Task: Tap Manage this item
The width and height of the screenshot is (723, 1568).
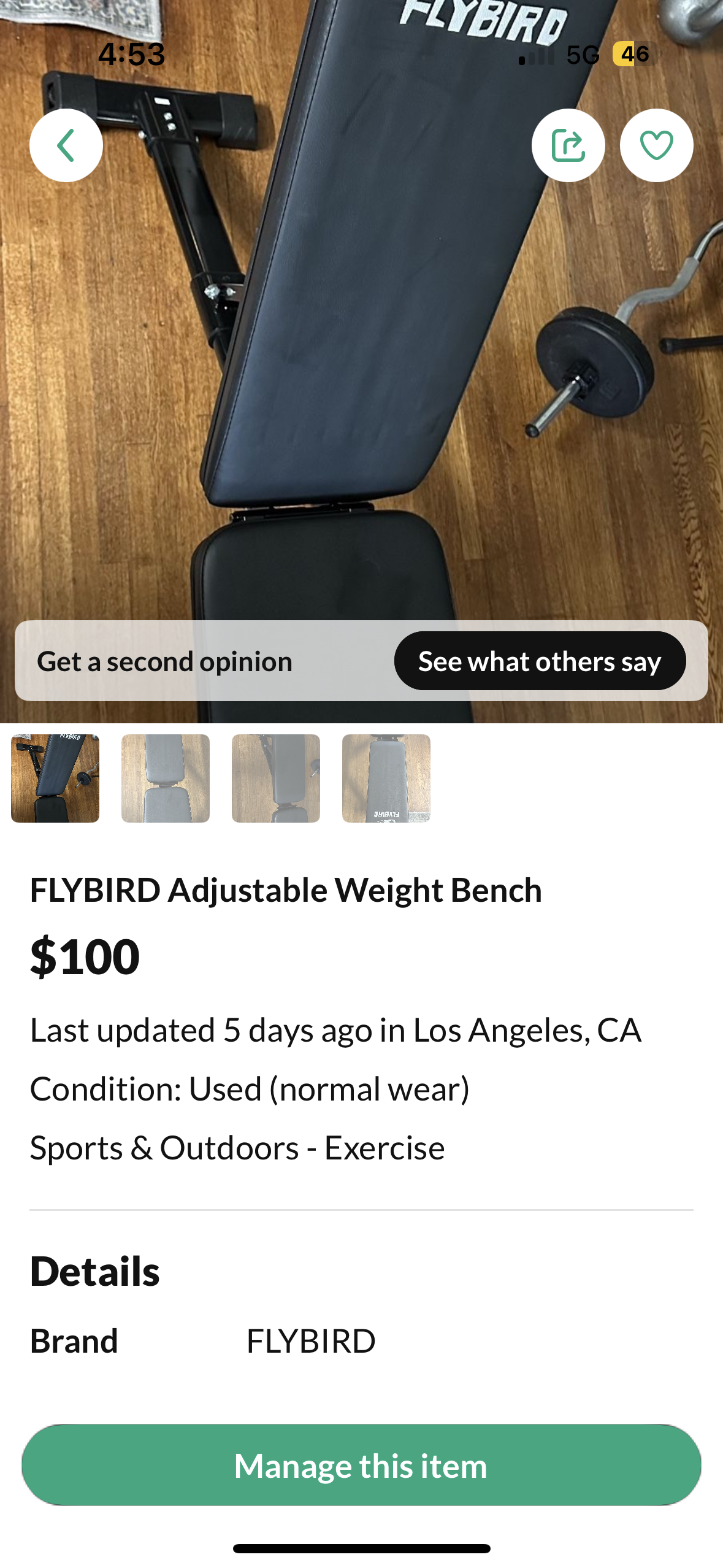Action: (x=361, y=1465)
